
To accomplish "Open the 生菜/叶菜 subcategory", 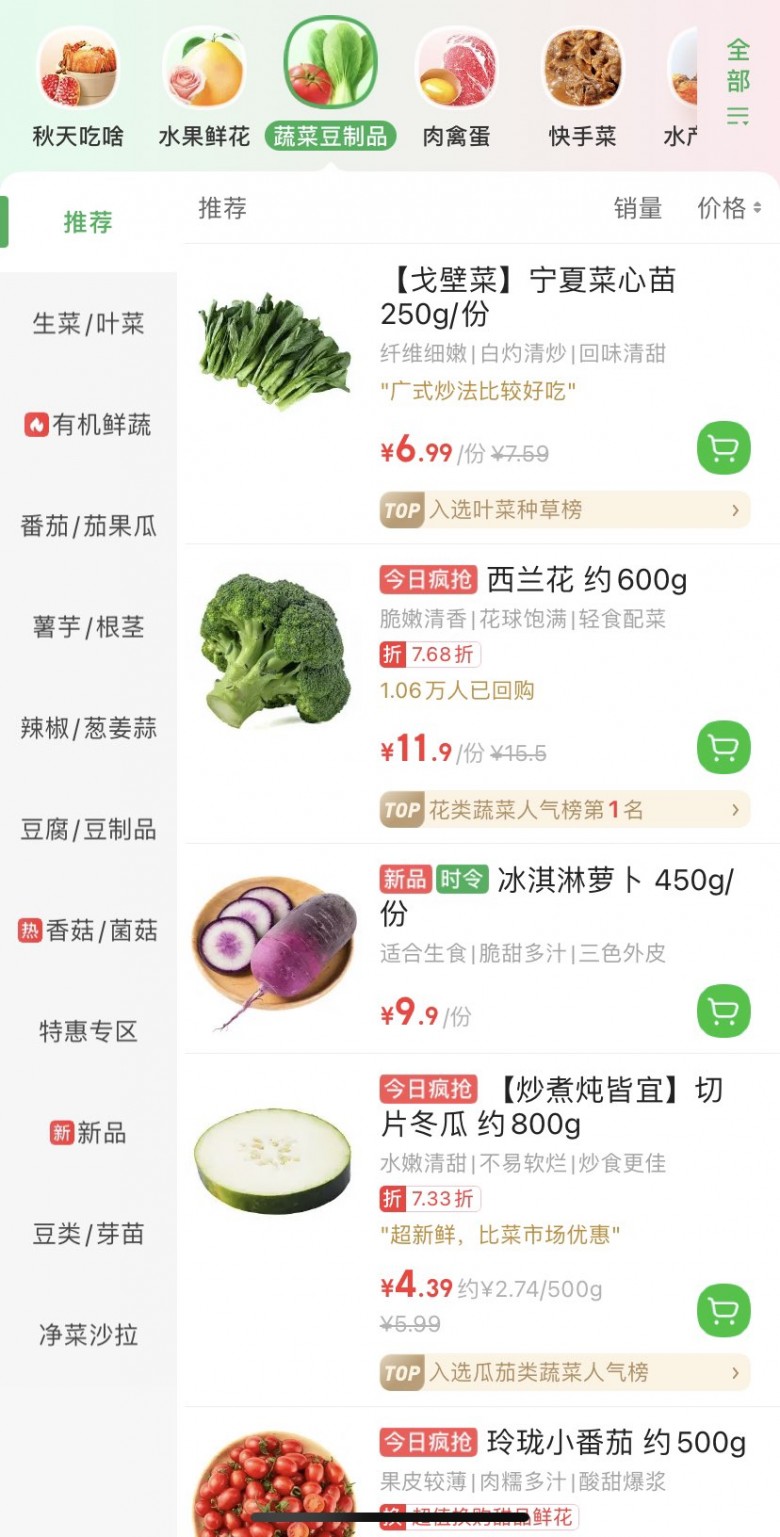I will [88, 324].
